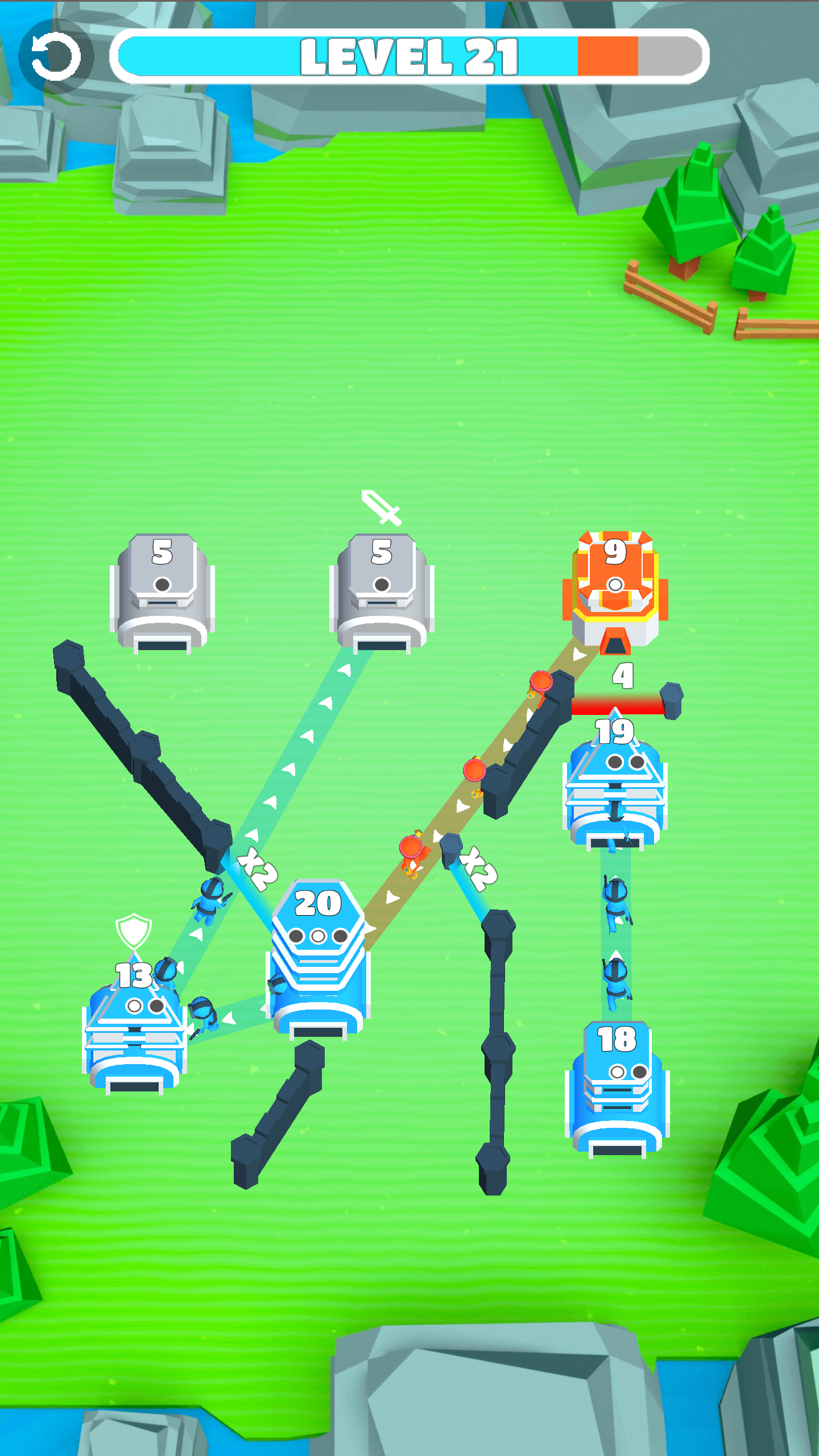Viewport: 819px width, 1456px height.
Task: Tap the gray tower without a sword
Action: coord(163,591)
